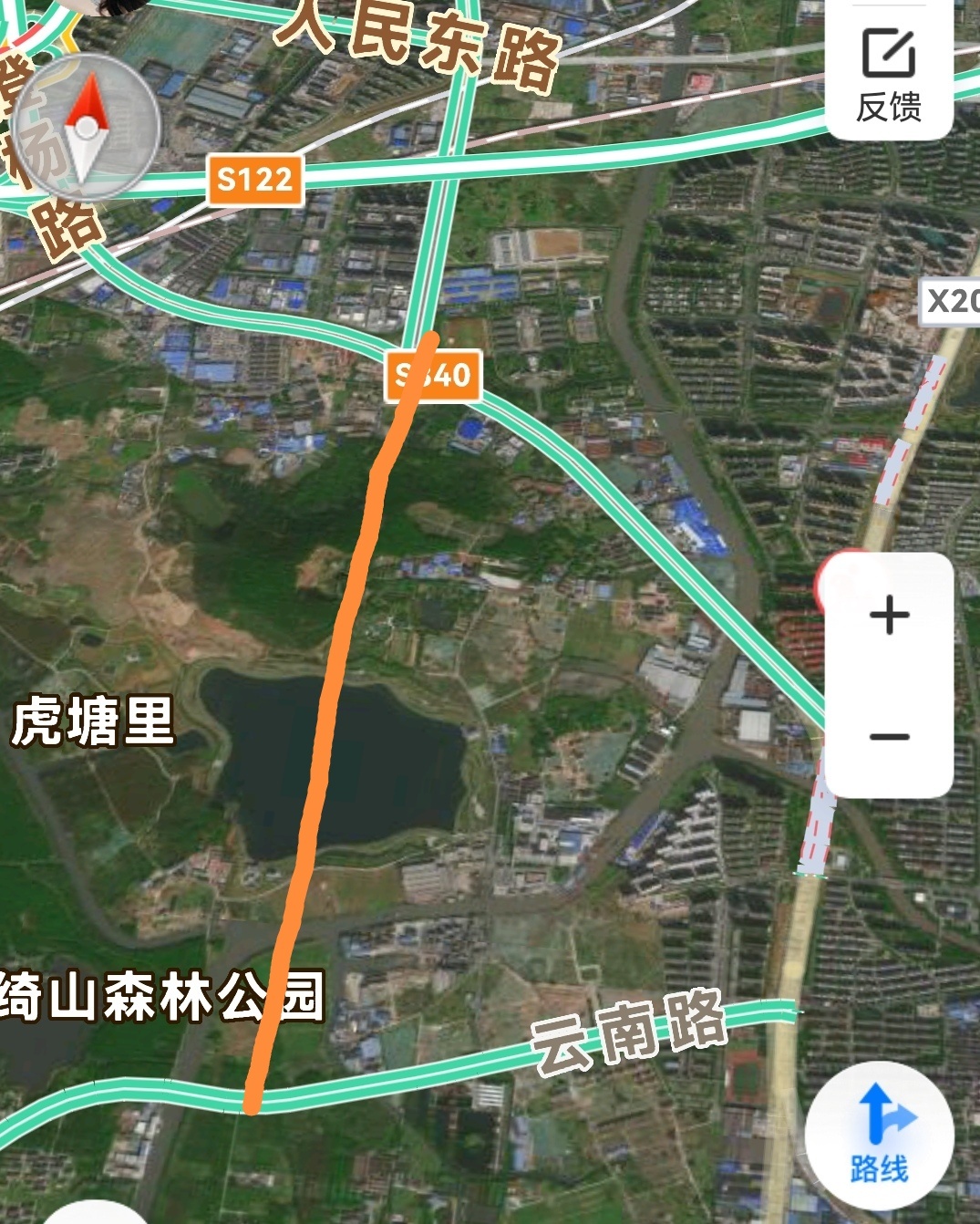The image size is (980, 1224).
Task: Zoom out with the minus button
Action: (x=889, y=736)
